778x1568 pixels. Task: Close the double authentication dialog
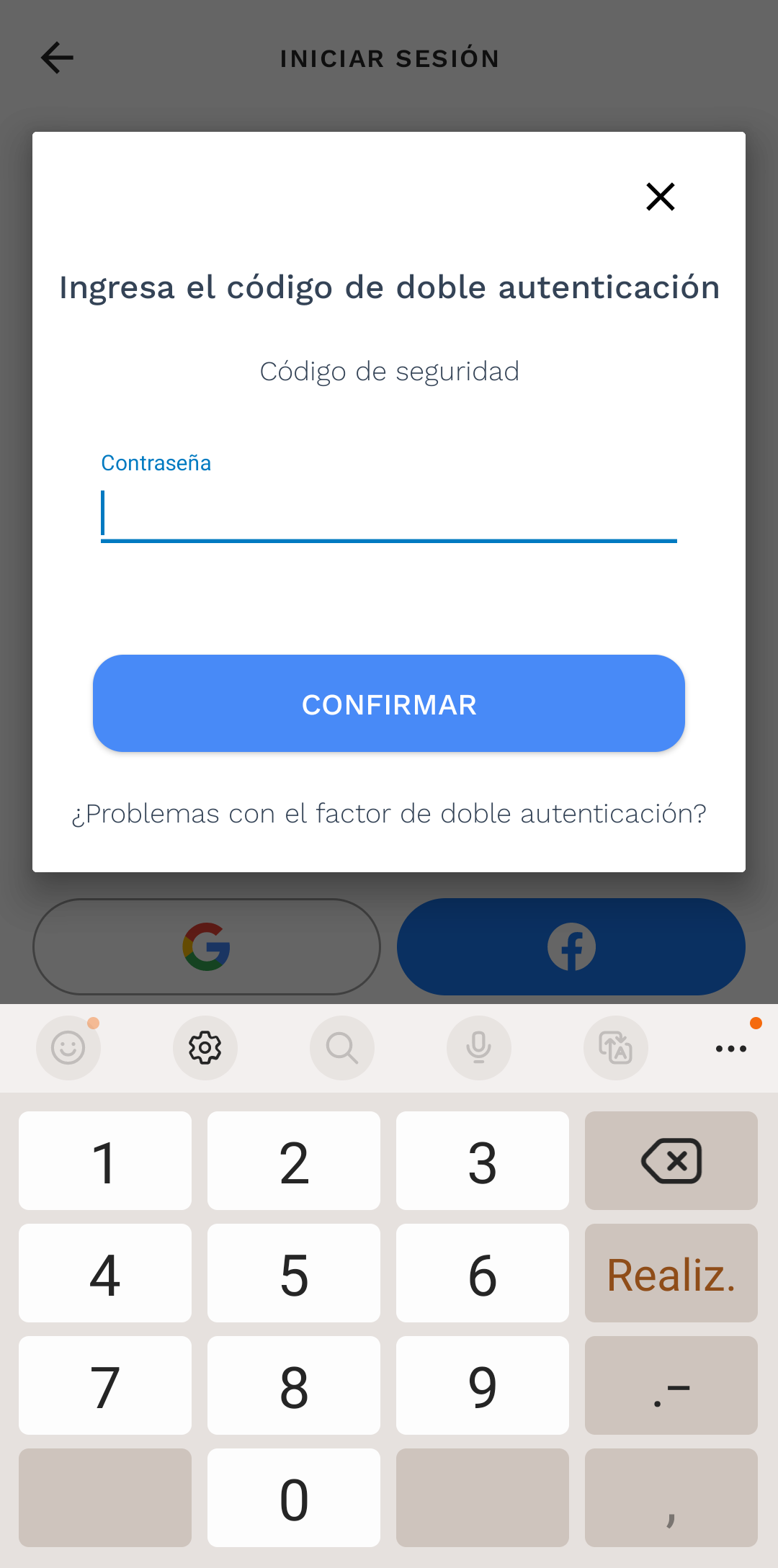(660, 197)
